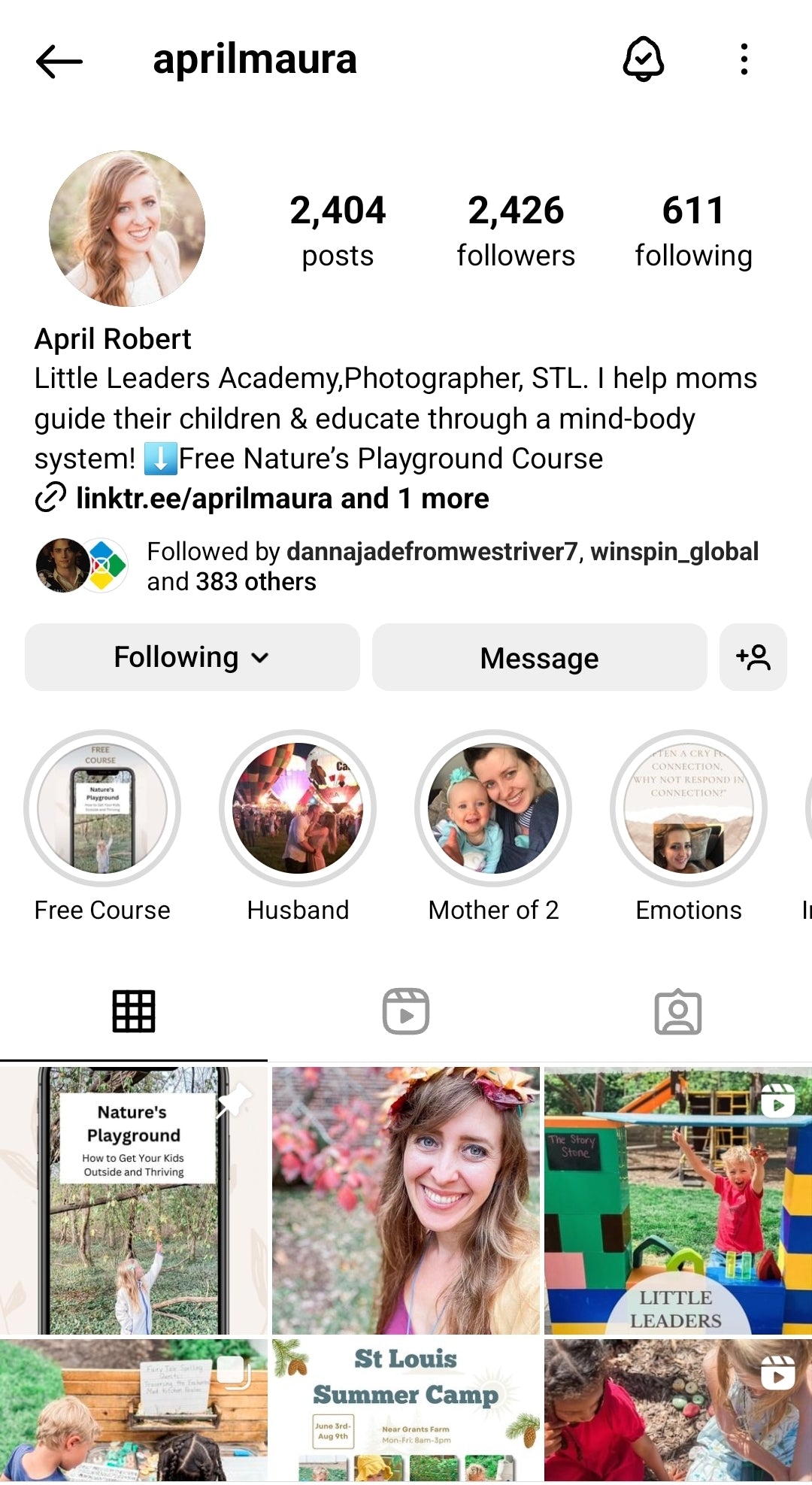Image resolution: width=812 pixels, height=1485 pixels.
Task: Message April Robert
Action: [x=539, y=658]
